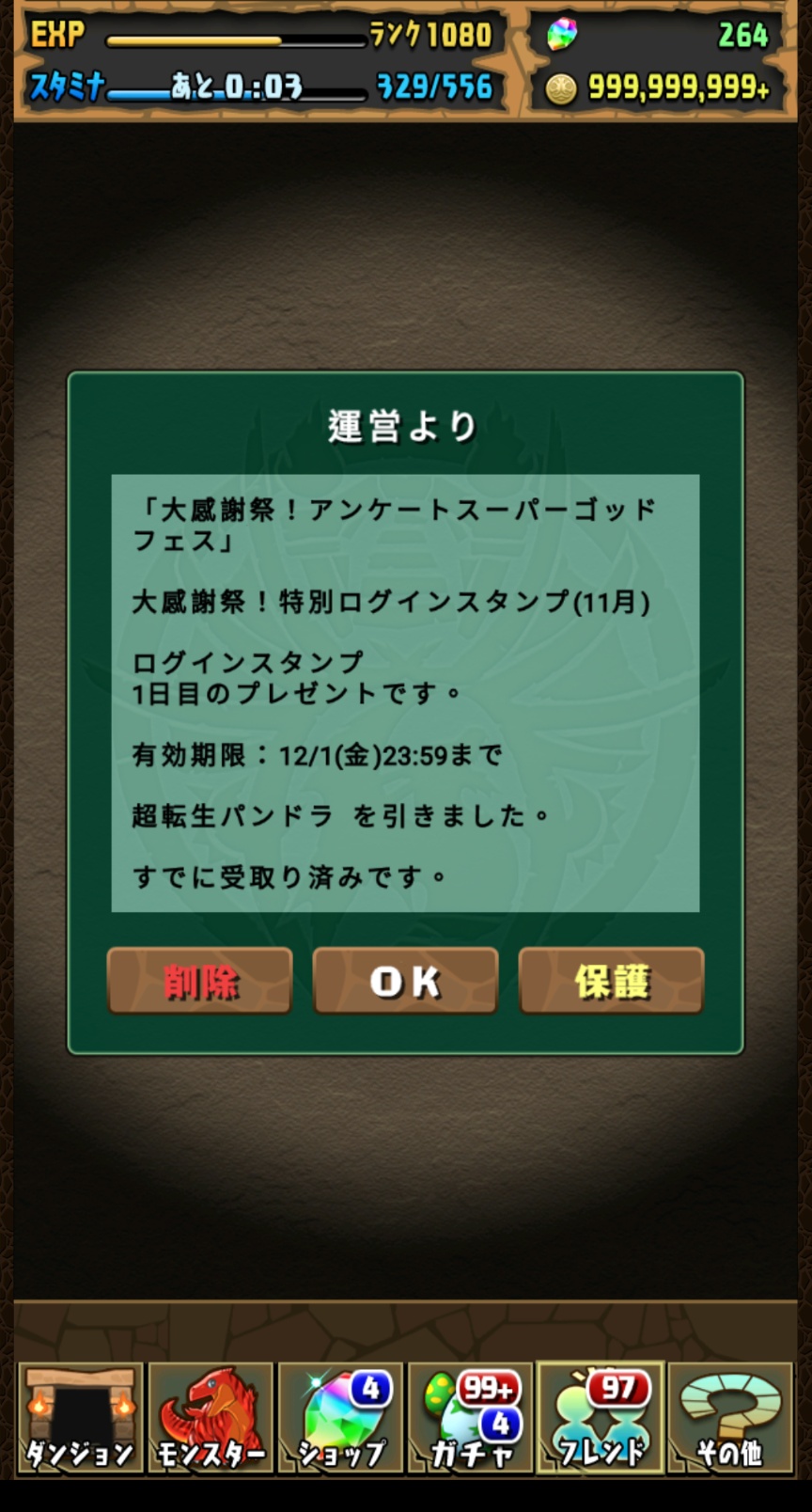Open the その他 menu tab
The image size is (812, 1512).
(730, 1417)
